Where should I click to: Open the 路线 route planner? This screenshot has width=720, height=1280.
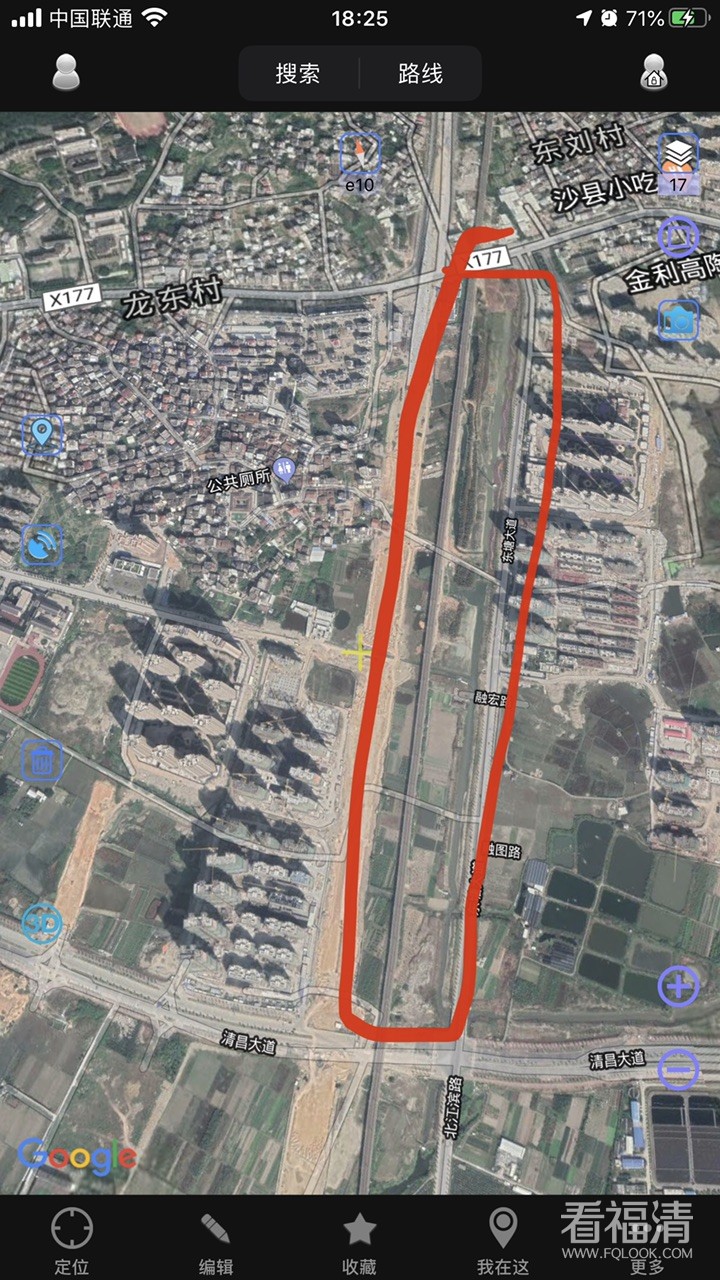click(420, 73)
